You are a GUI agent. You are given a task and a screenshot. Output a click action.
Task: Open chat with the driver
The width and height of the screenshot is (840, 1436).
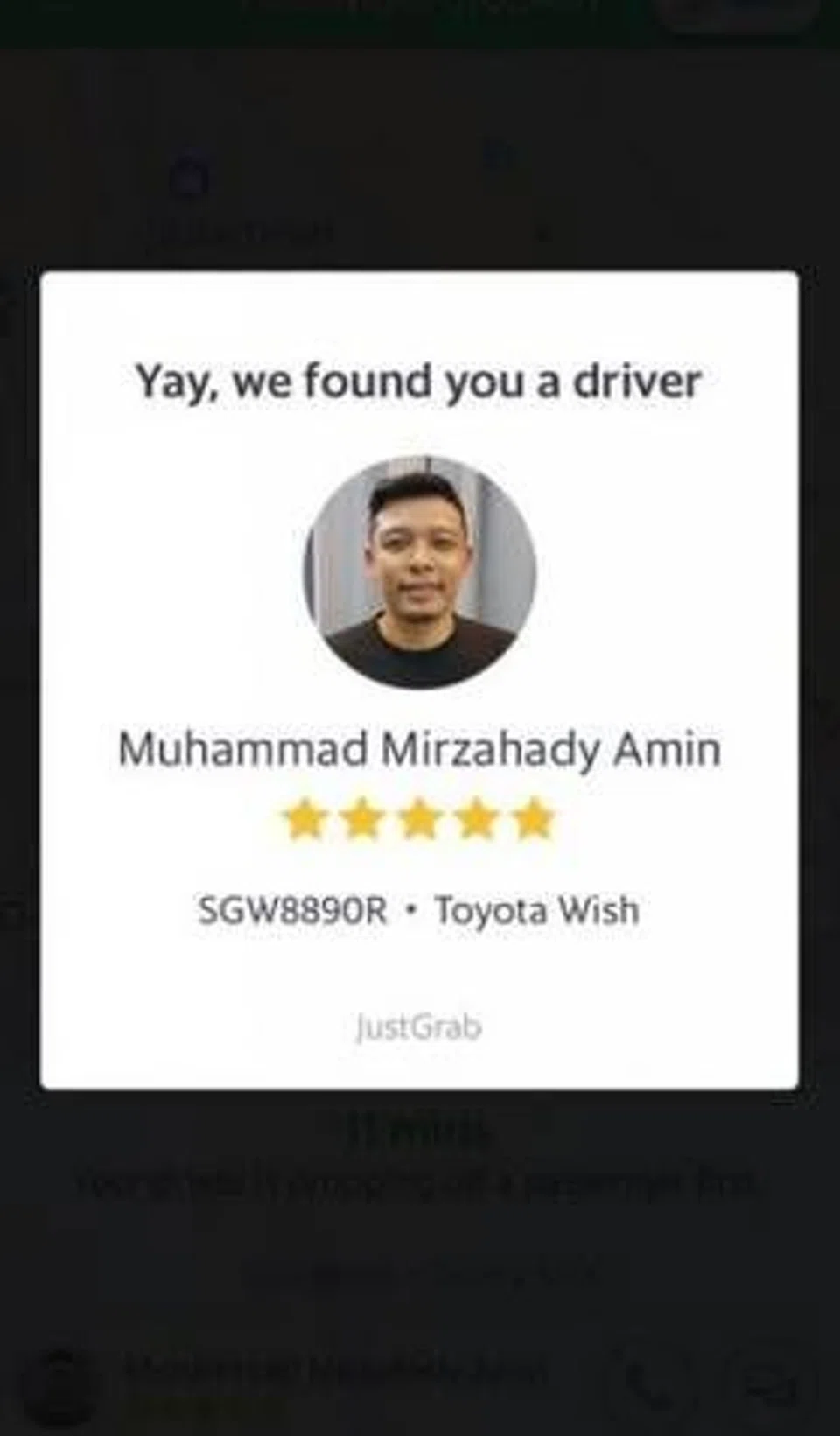(772, 1384)
